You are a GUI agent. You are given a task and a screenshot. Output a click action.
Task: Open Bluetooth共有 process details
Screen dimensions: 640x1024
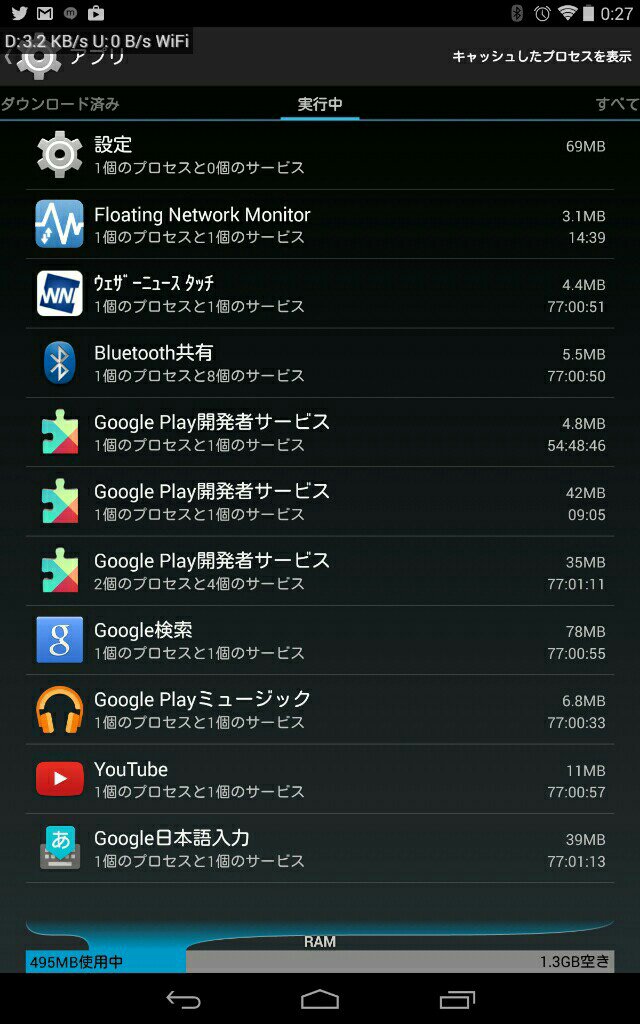click(x=320, y=363)
